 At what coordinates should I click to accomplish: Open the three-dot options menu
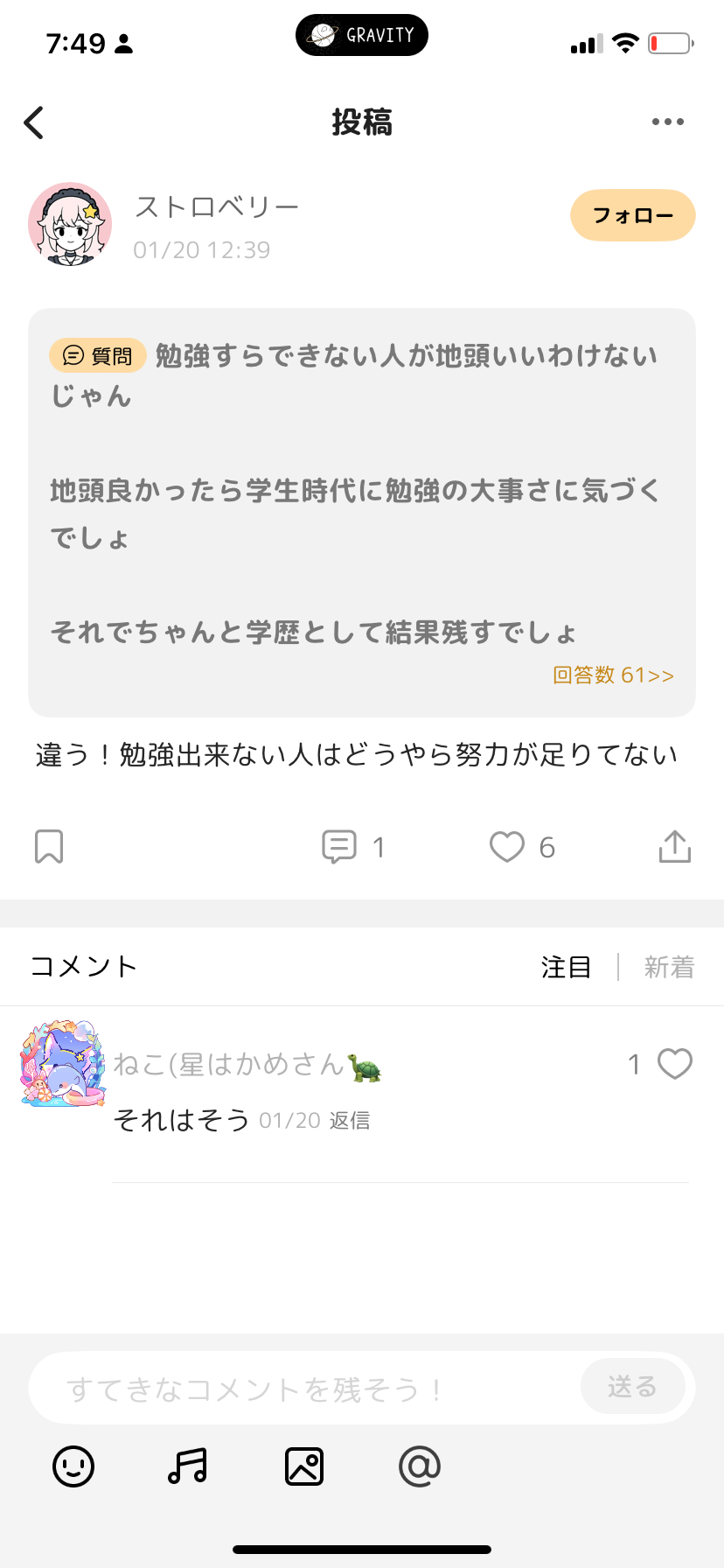click(x=667, y=122)
